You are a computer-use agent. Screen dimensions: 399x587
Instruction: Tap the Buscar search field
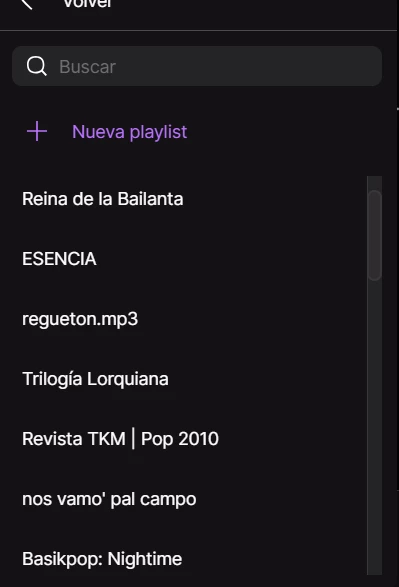tap(197, 66)
